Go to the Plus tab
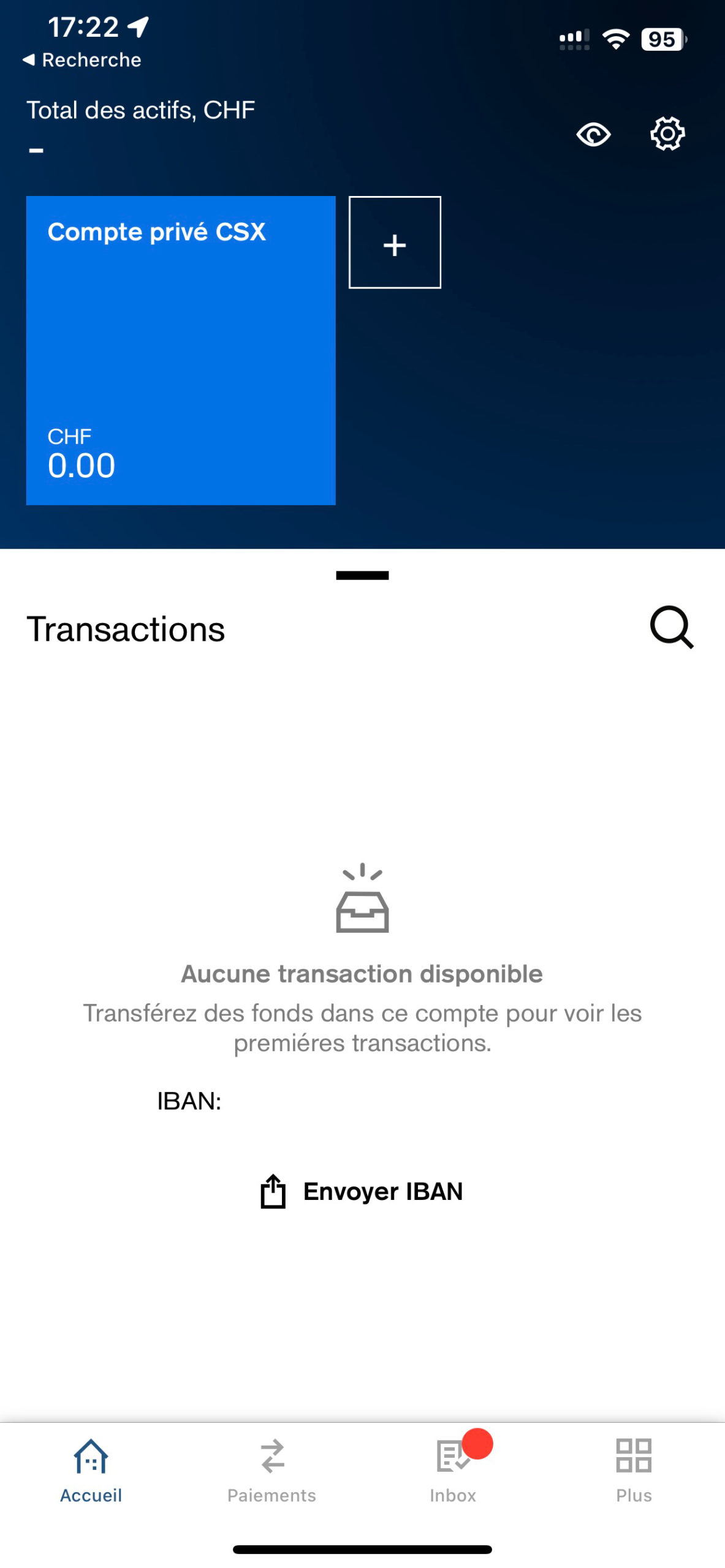 [634, 1469]
